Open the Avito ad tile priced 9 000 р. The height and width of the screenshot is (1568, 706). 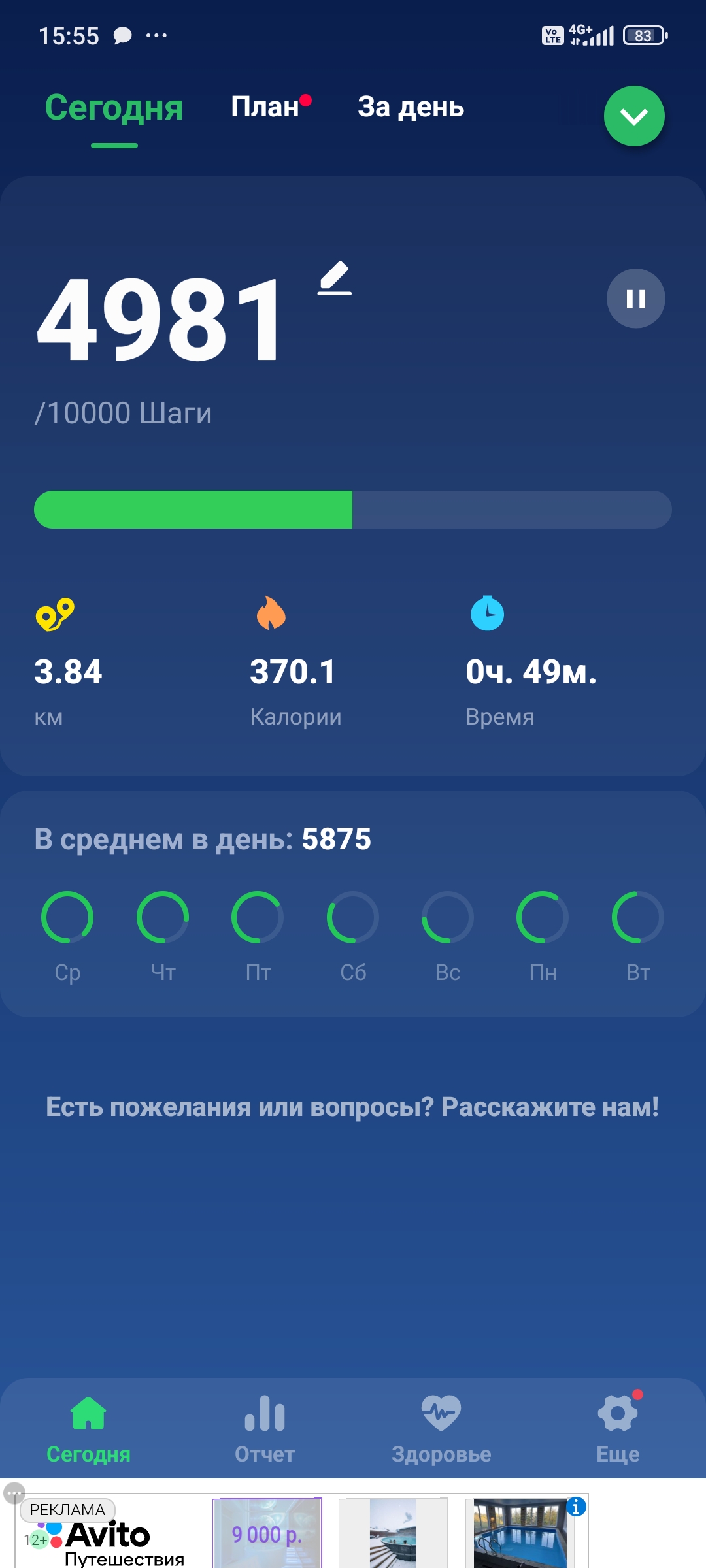(267, 1533)
